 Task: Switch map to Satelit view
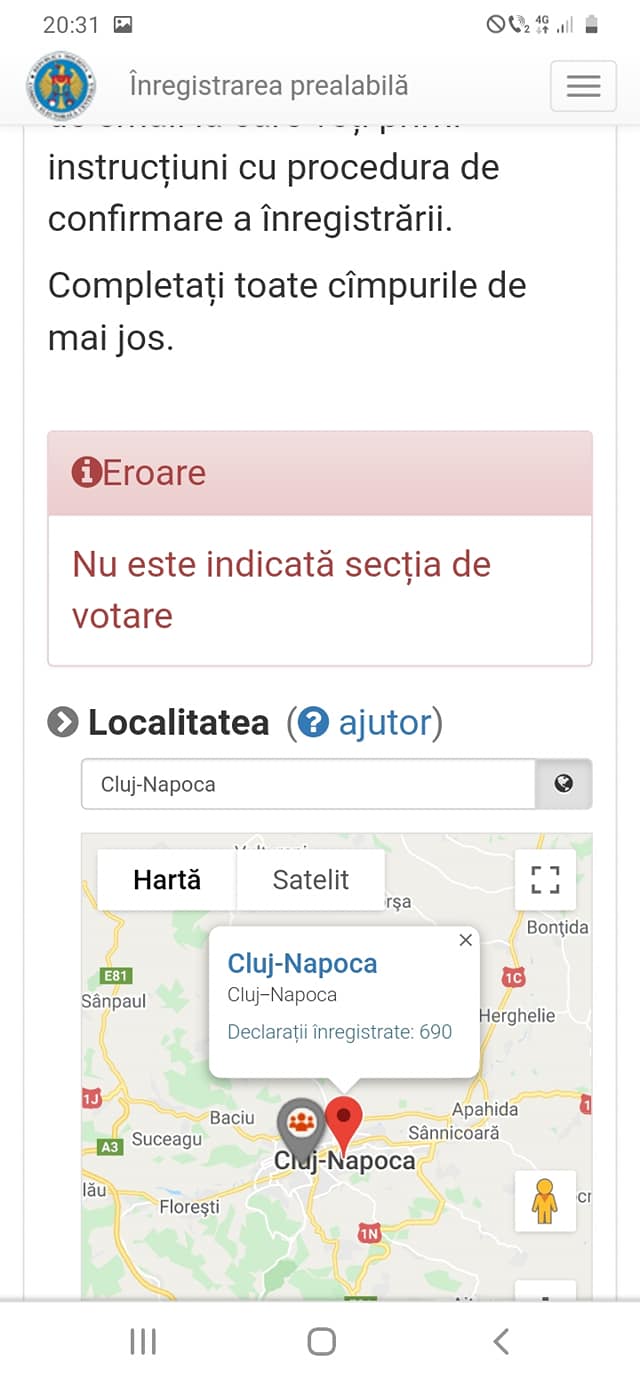click(x=310, y=880)
